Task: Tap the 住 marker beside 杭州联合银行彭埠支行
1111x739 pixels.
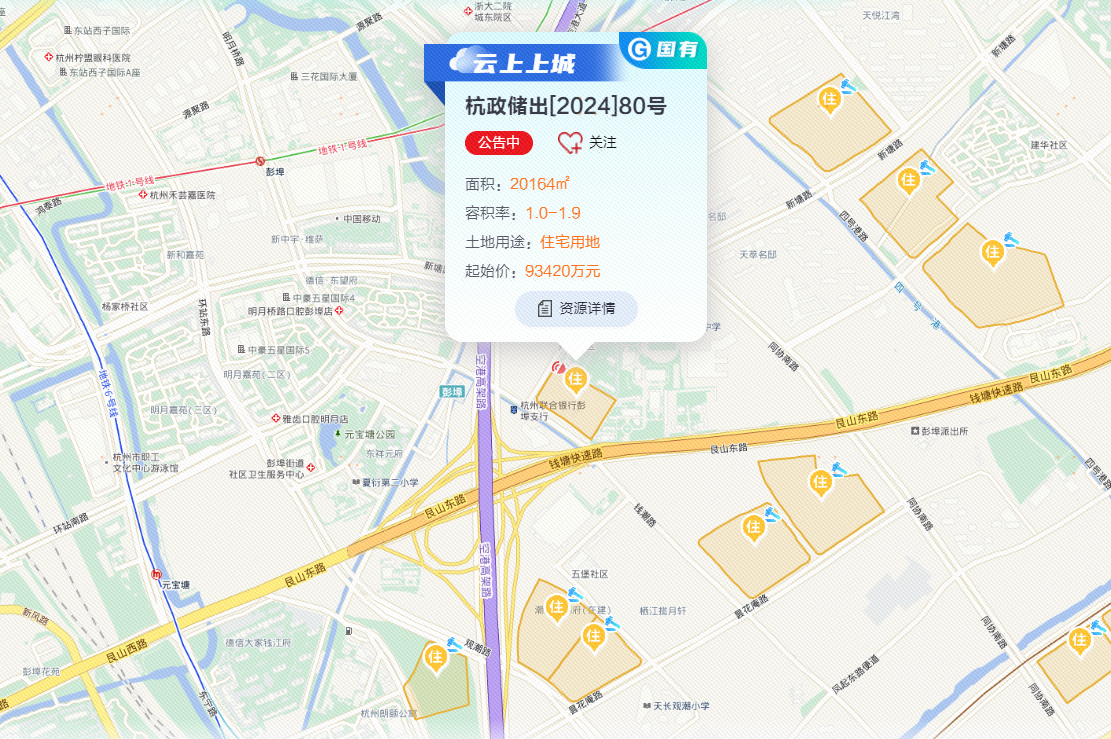Action: tap(575, 378)
